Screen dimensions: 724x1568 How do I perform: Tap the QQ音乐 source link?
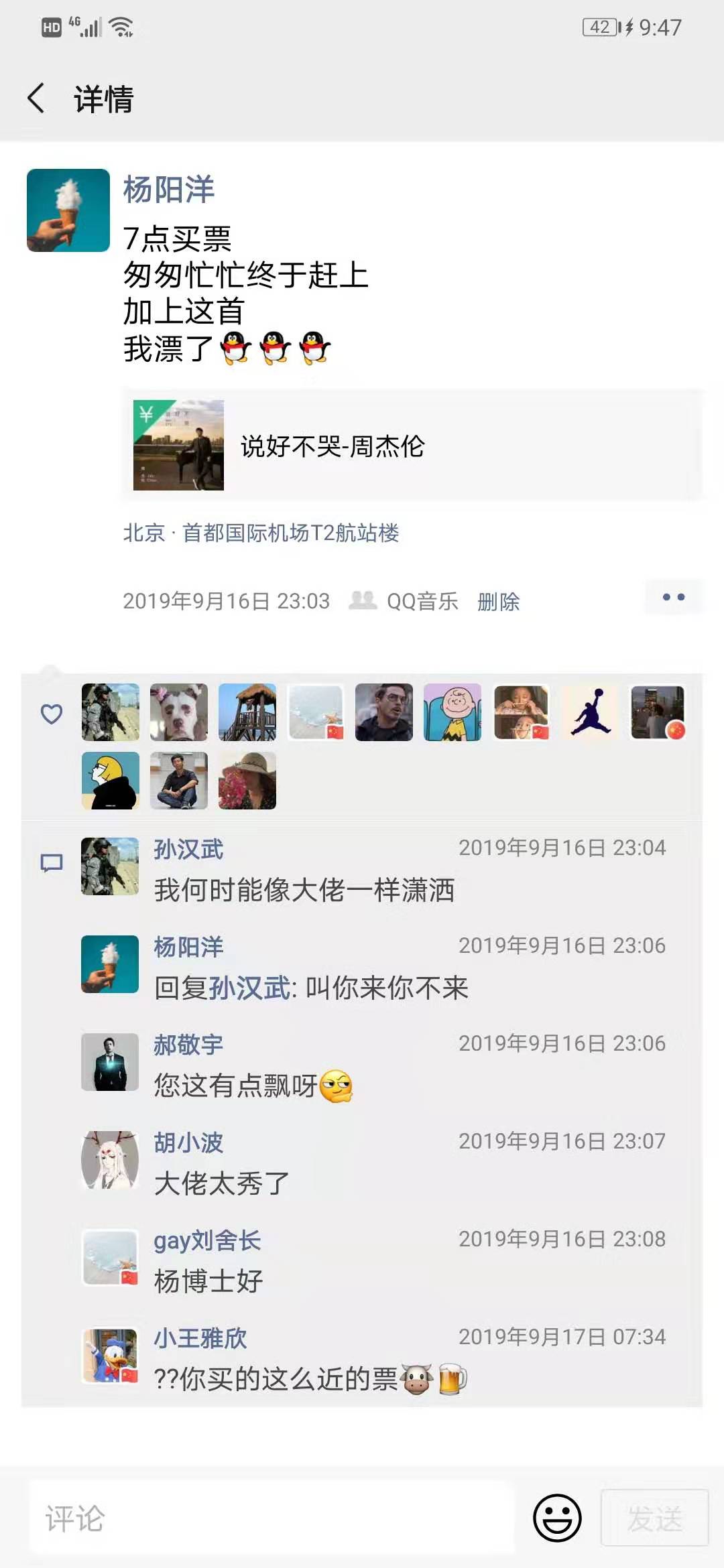click(422, 601)
